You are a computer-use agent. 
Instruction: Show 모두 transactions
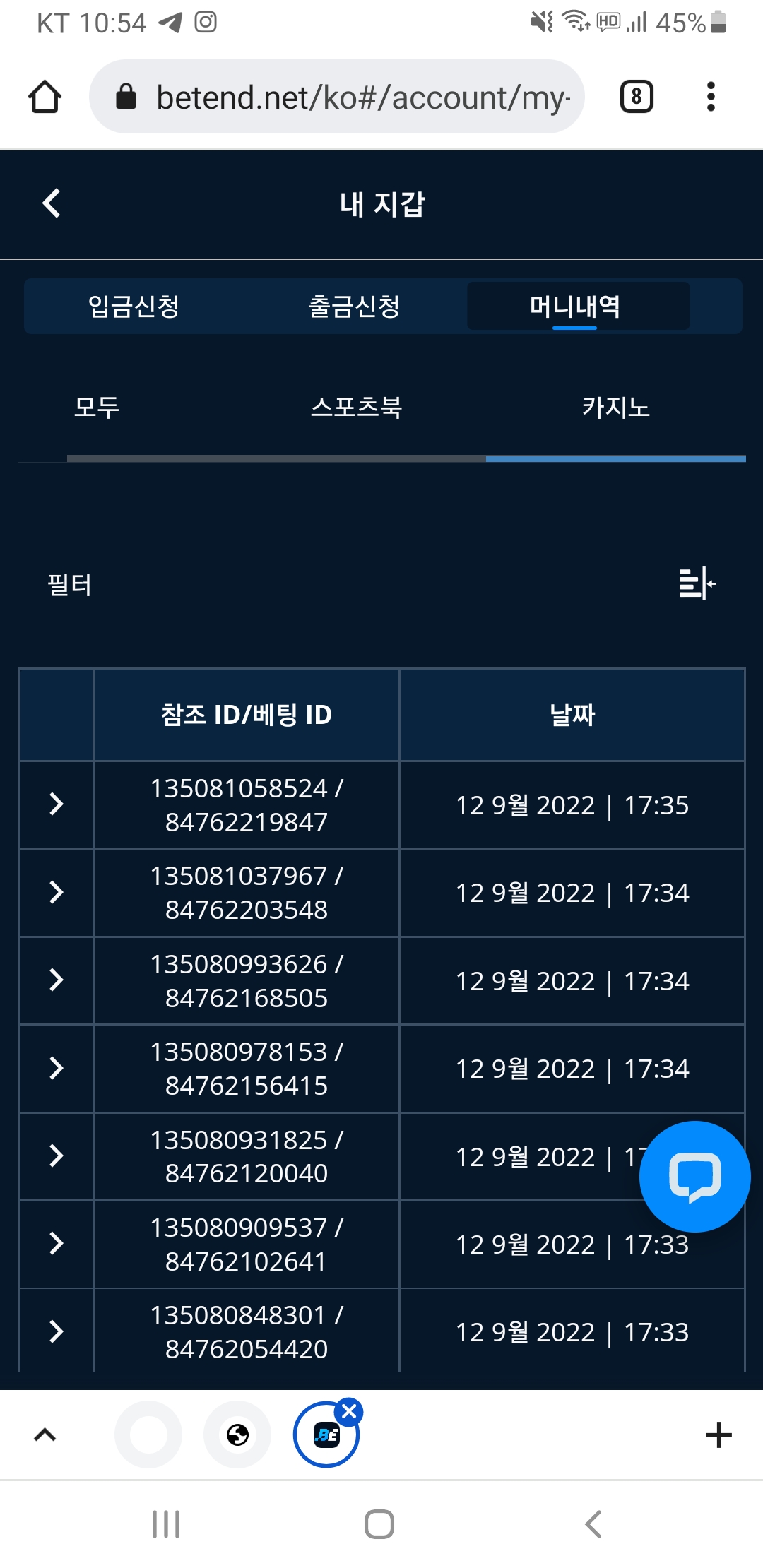(97, 408)
